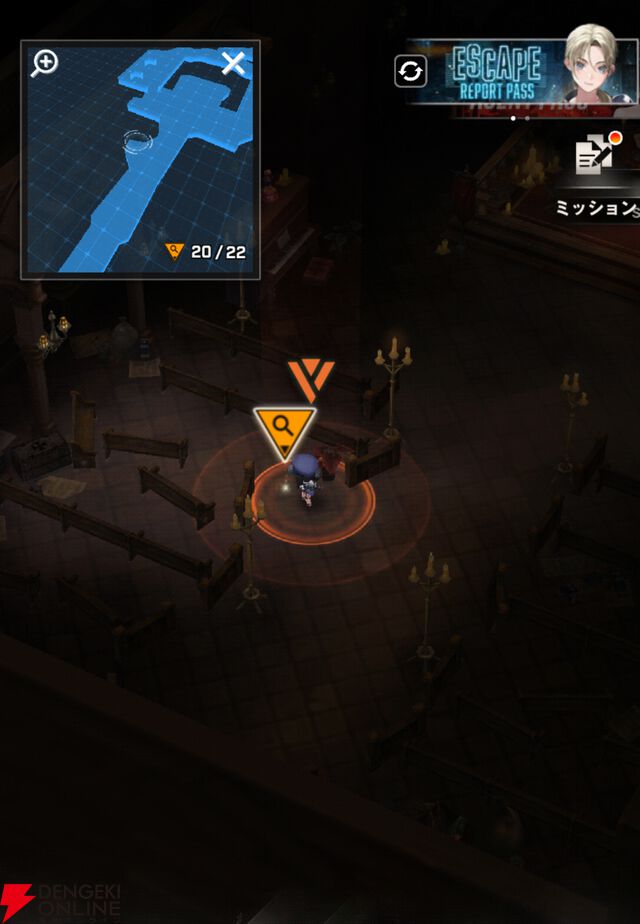This screenshot has height=924, width=640.
Task: Zoom in on the minimap
Action: [x=44, y=63]
